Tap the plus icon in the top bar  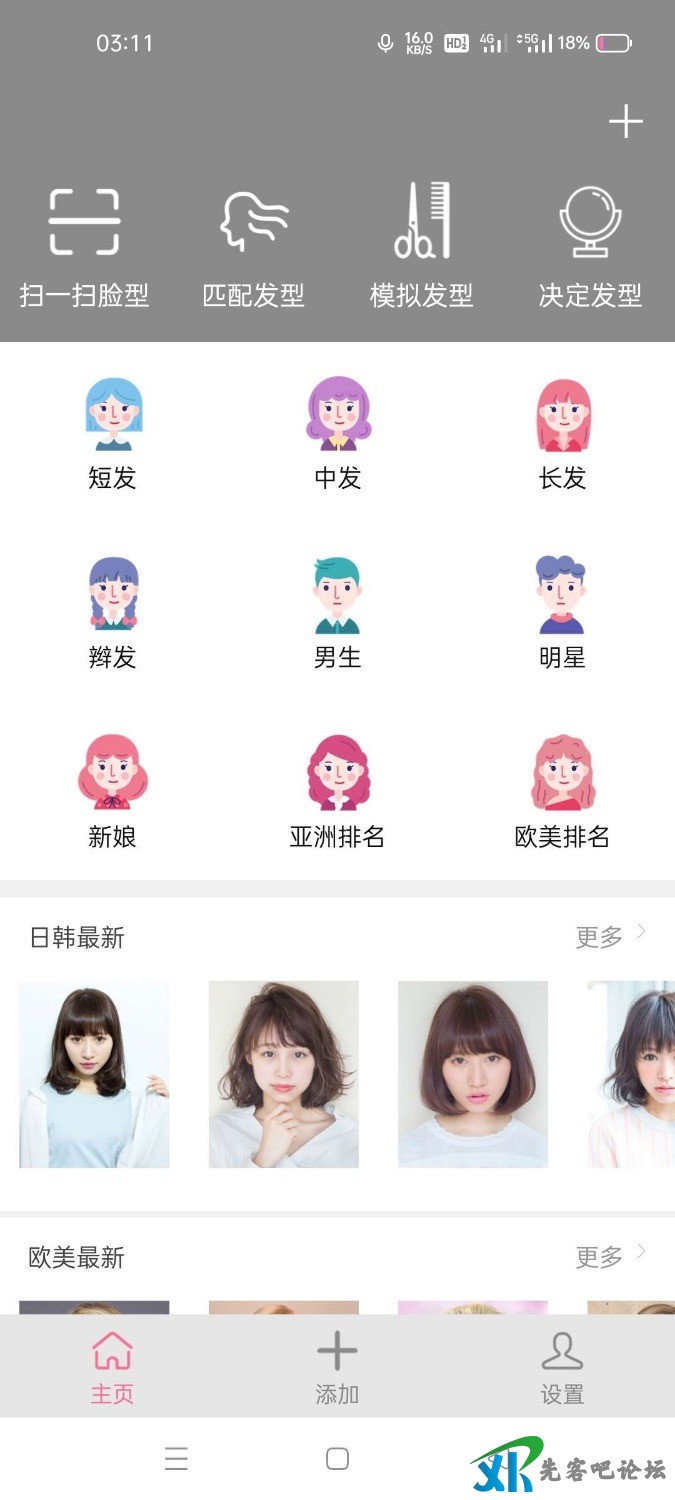626,122
